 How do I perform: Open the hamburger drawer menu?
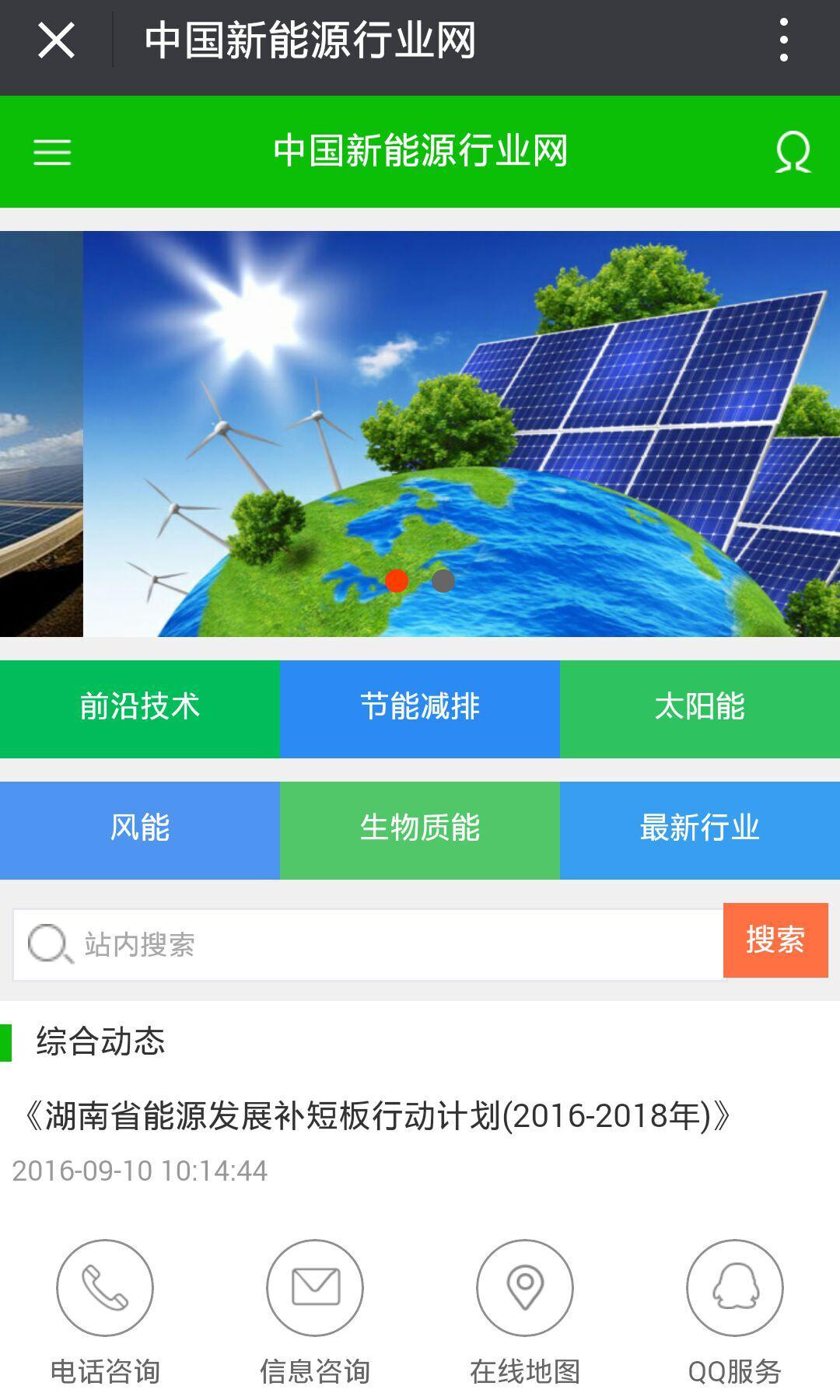coord(52,152)
